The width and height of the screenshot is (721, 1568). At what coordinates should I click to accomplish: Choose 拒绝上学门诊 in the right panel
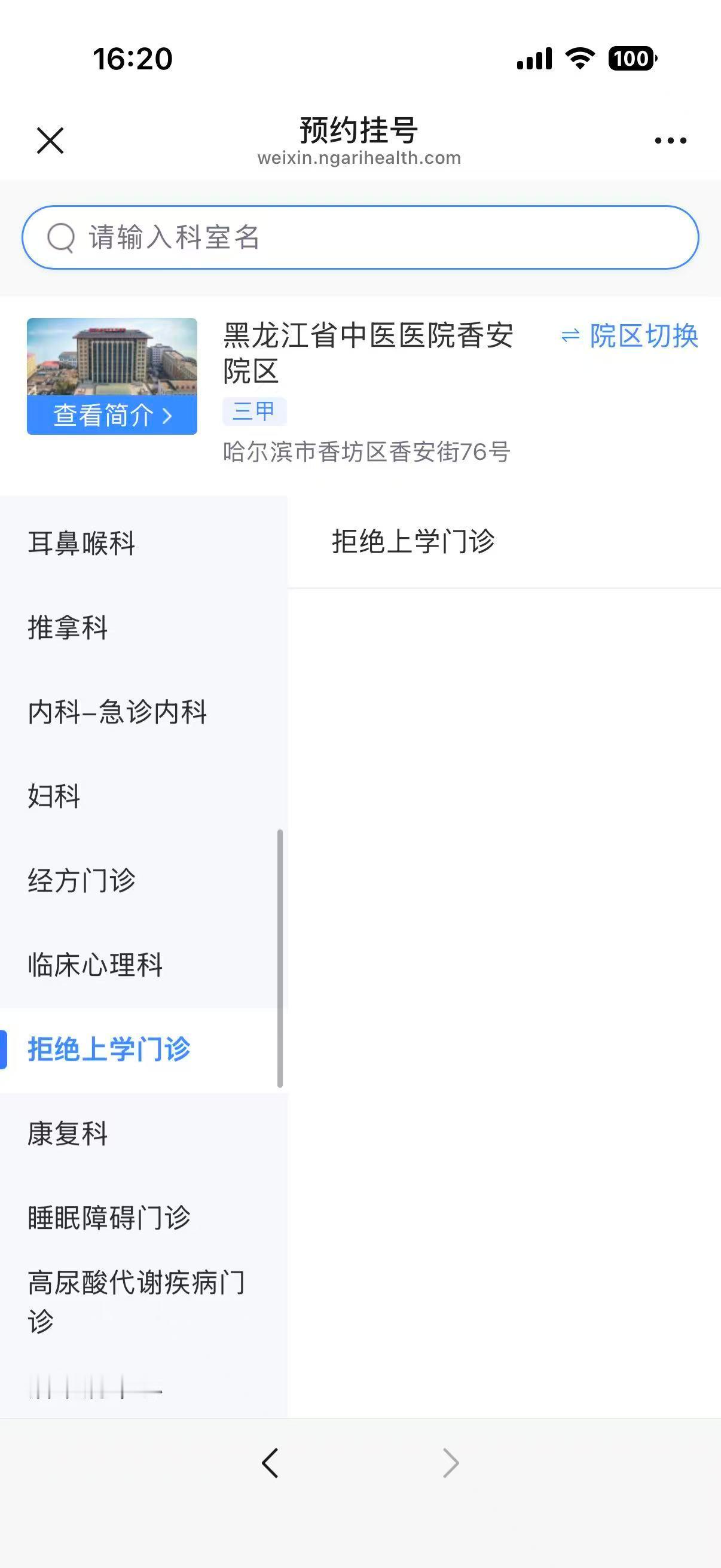[415, 539]
